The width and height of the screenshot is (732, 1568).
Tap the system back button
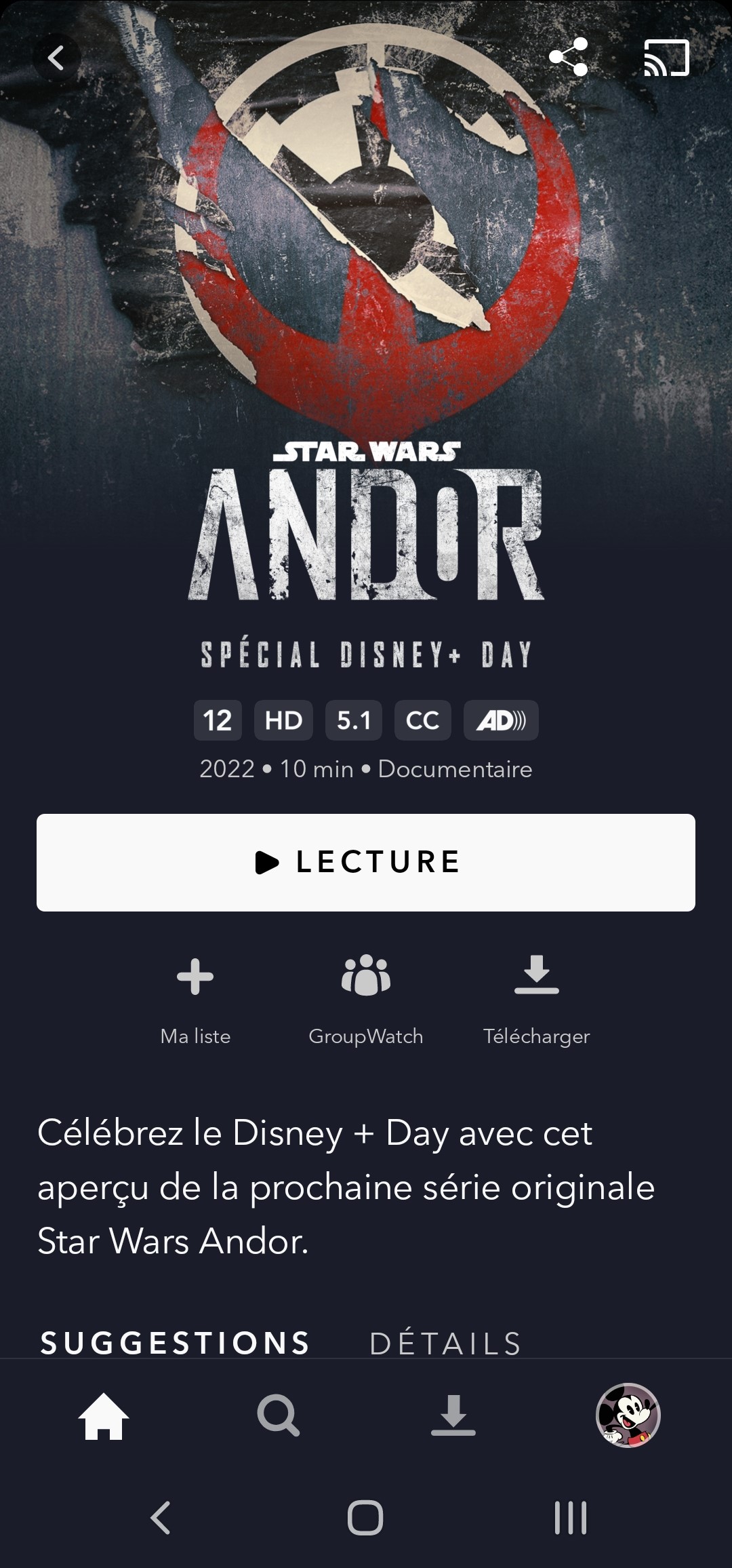click(161, 1517)
